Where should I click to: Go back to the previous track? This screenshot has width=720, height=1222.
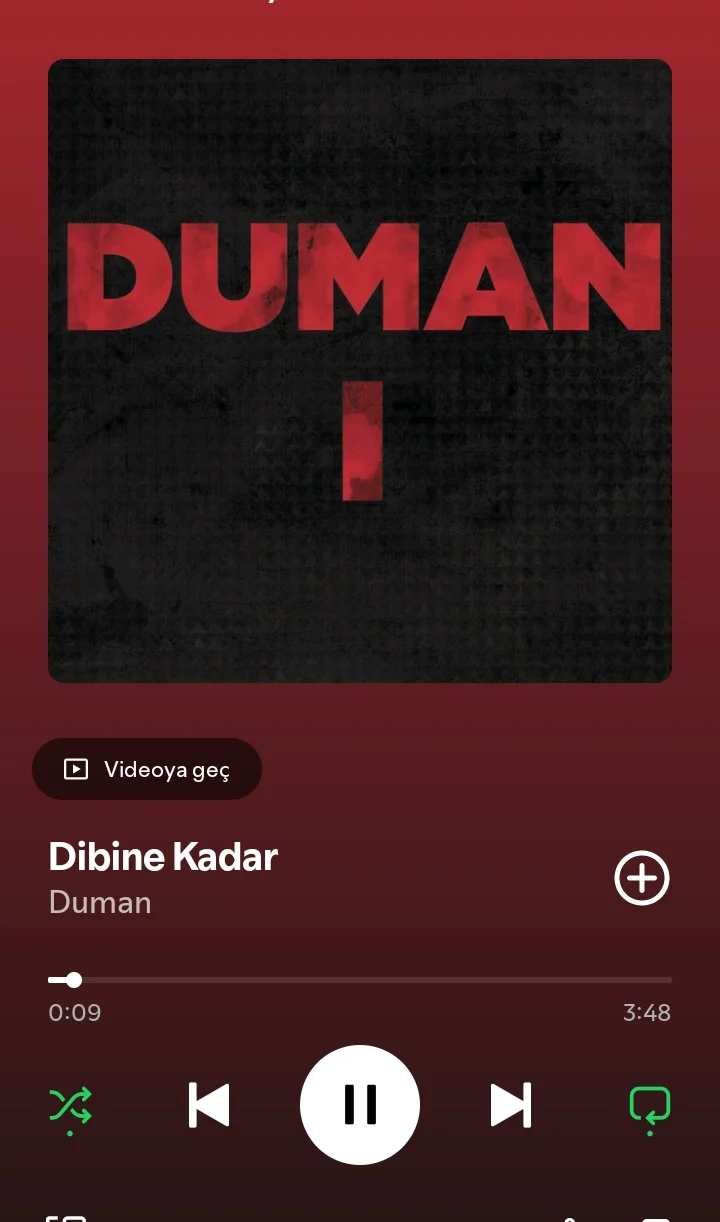click(209, 1105)
